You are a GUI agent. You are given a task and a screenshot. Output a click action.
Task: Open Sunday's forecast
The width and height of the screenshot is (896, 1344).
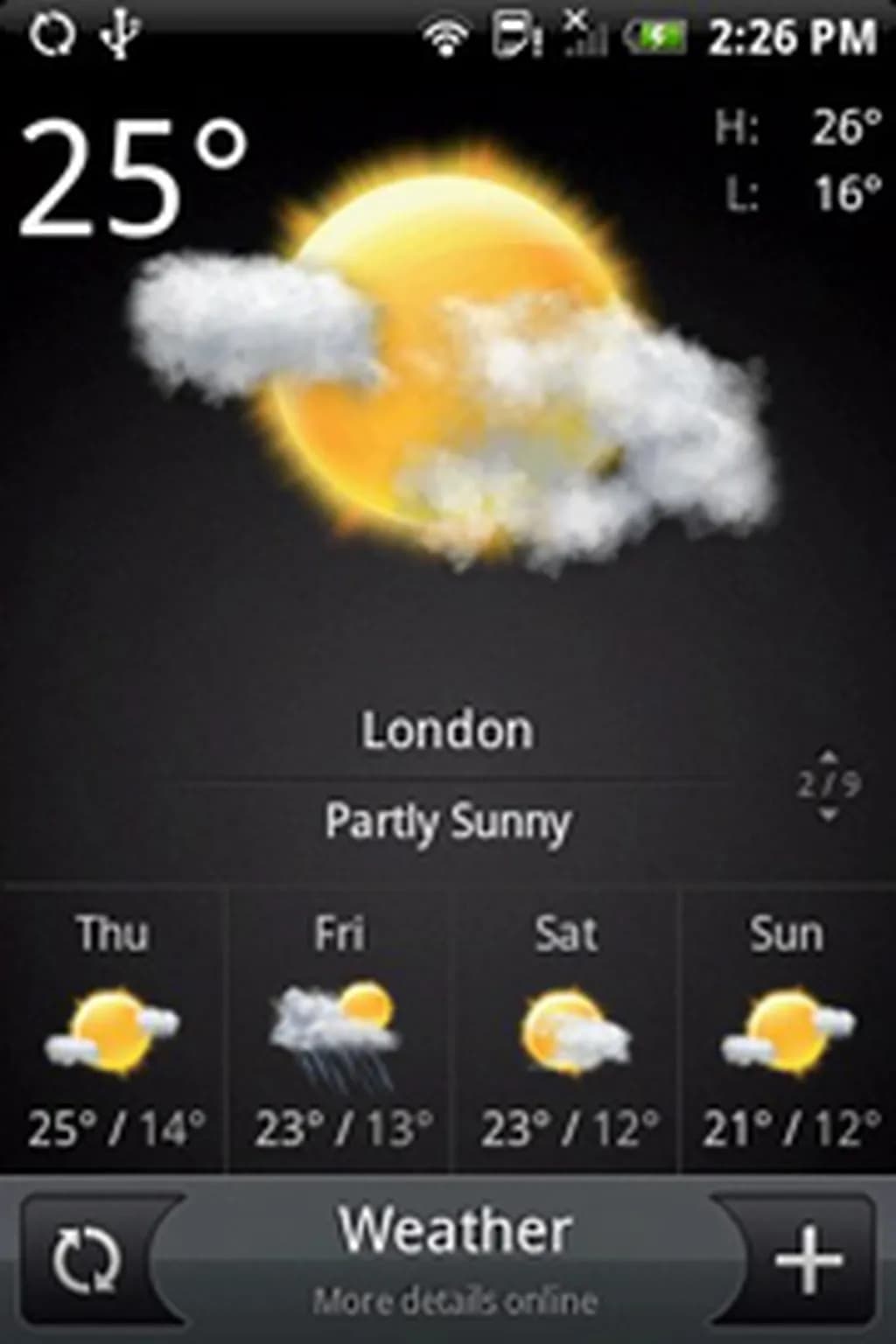787,1031
